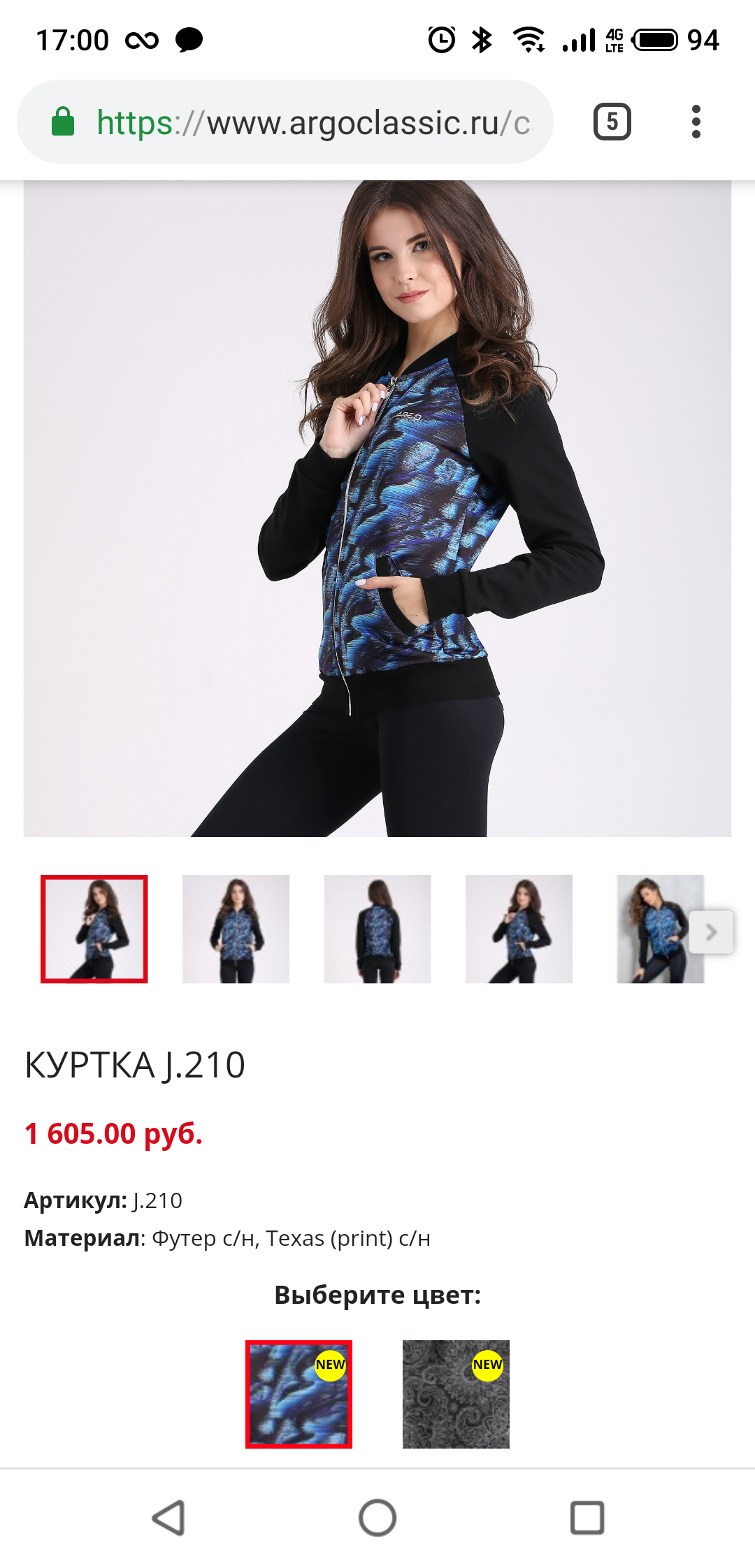This screenshot has width=755, height=1568.
Task: Tap the browser URL address bar
Action: point(285,122)
